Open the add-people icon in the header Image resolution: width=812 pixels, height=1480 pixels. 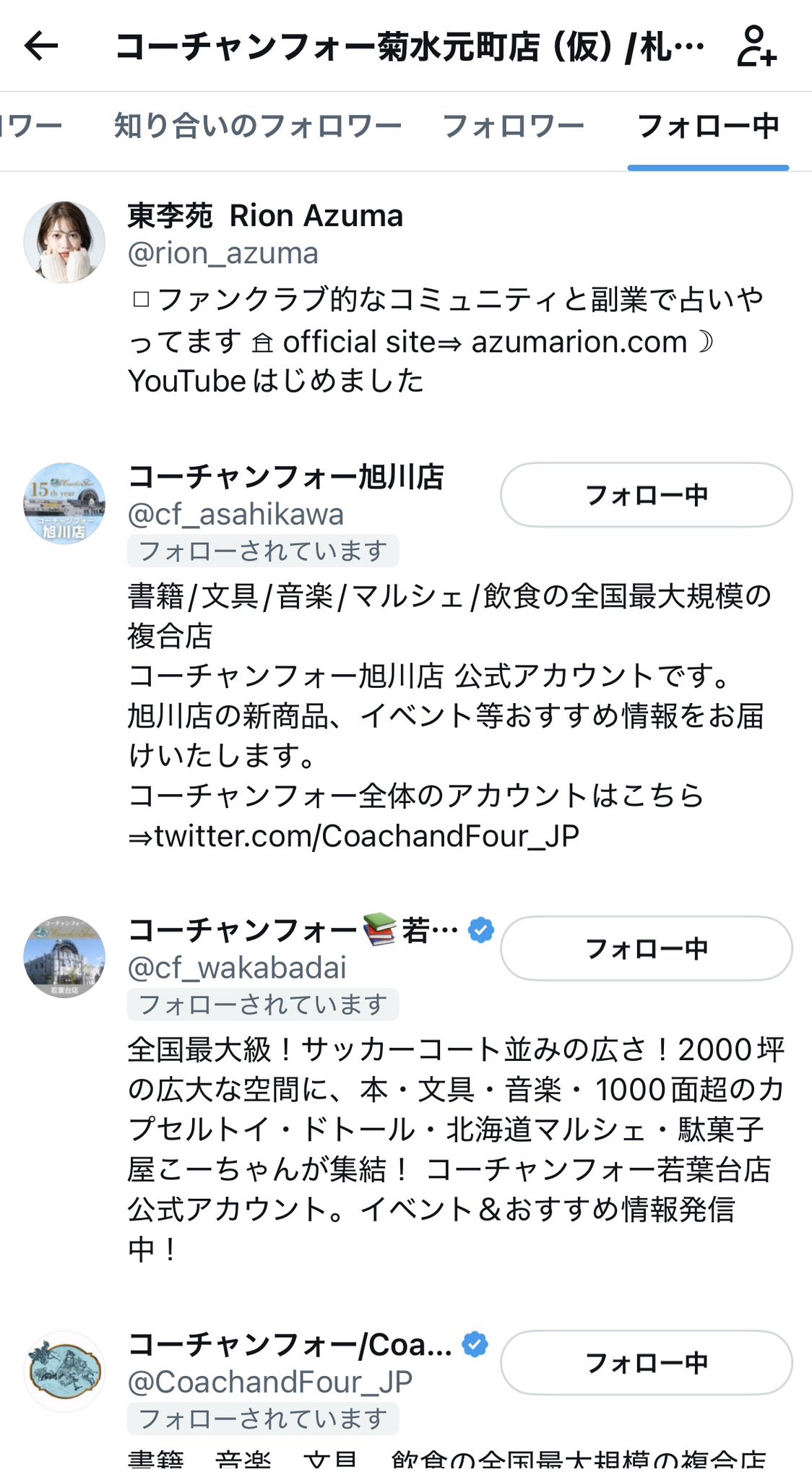756,47
